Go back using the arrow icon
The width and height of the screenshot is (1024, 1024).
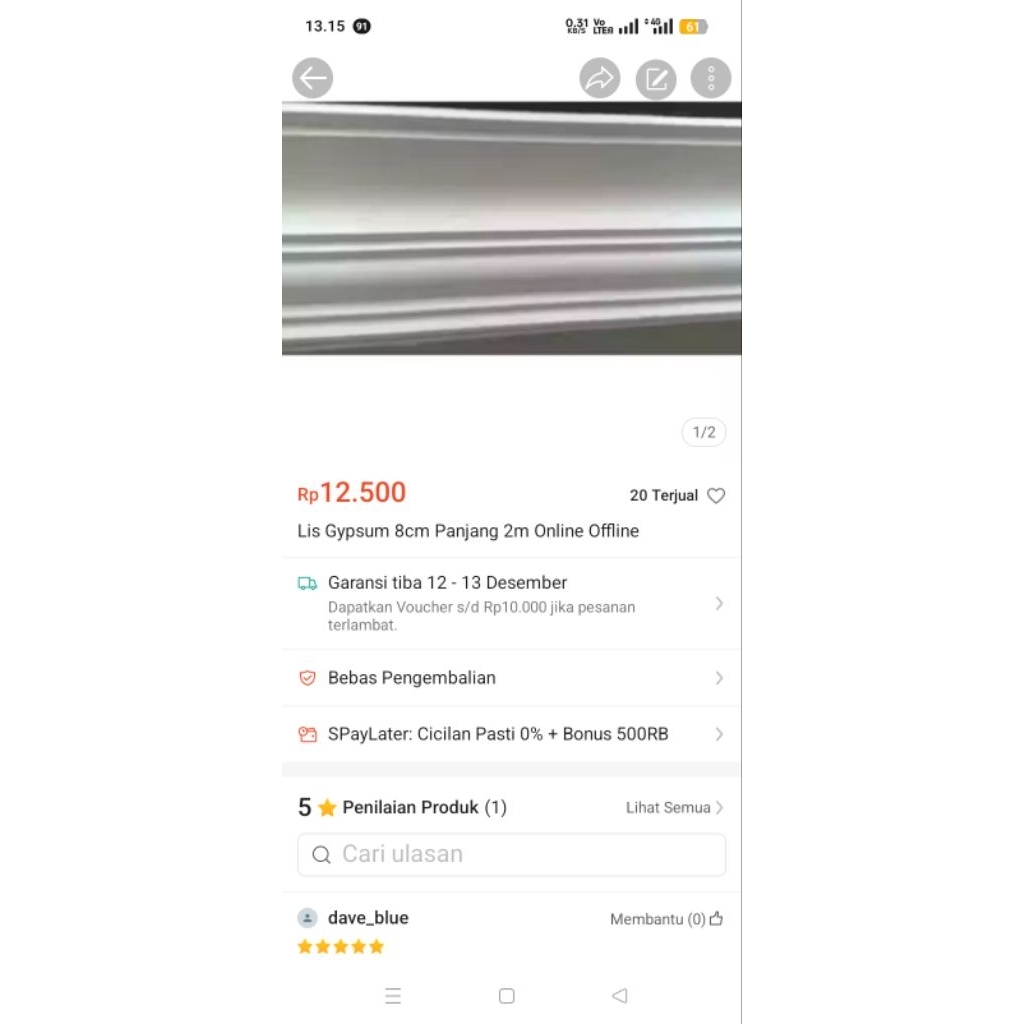[313, 78]
